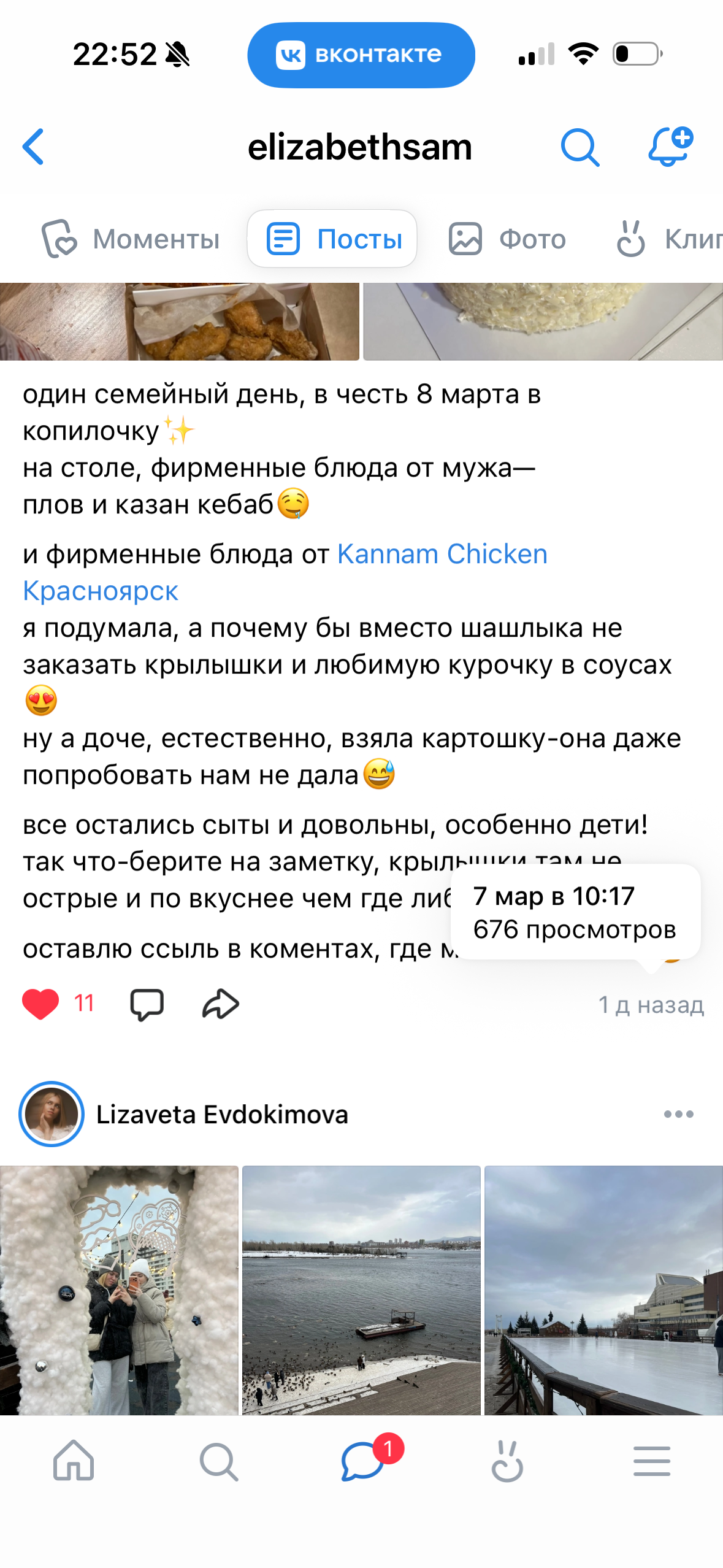Share the 8 марта family post
723x1568 pixels.
pyautogui.click(x=220, y=1004)
